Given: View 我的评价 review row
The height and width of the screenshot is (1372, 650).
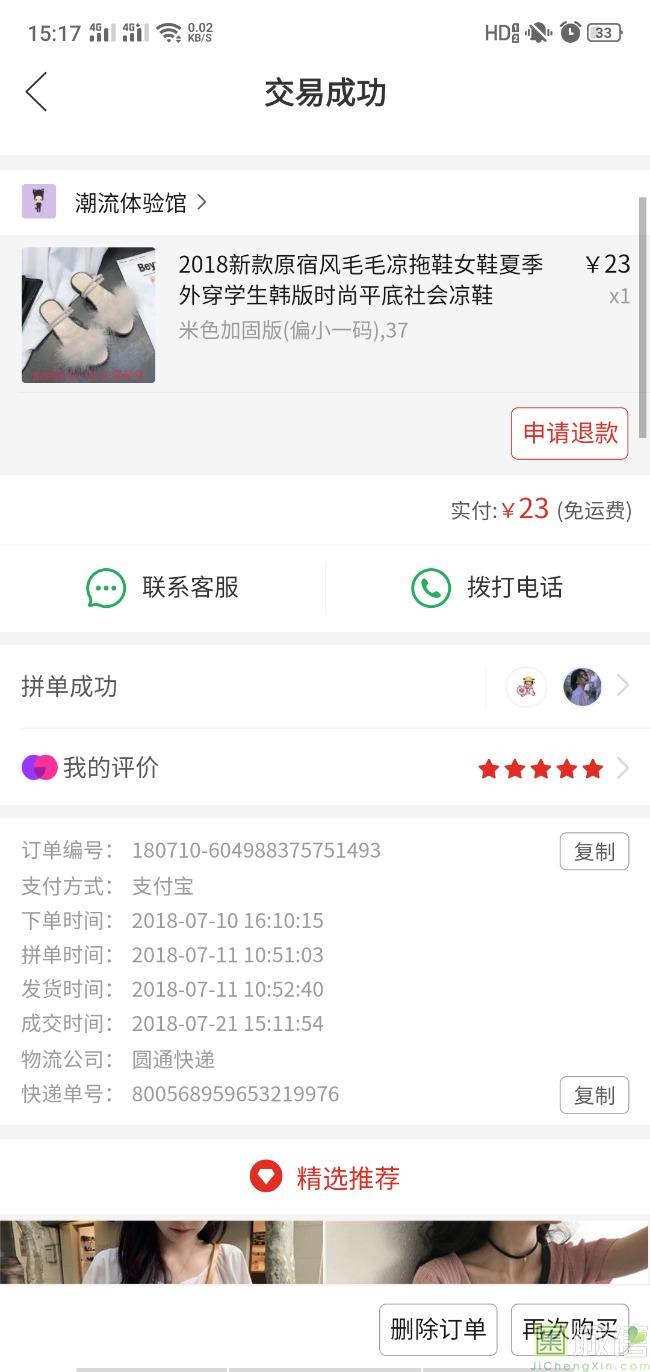Looking at the screenshot, I should point(325,768).
